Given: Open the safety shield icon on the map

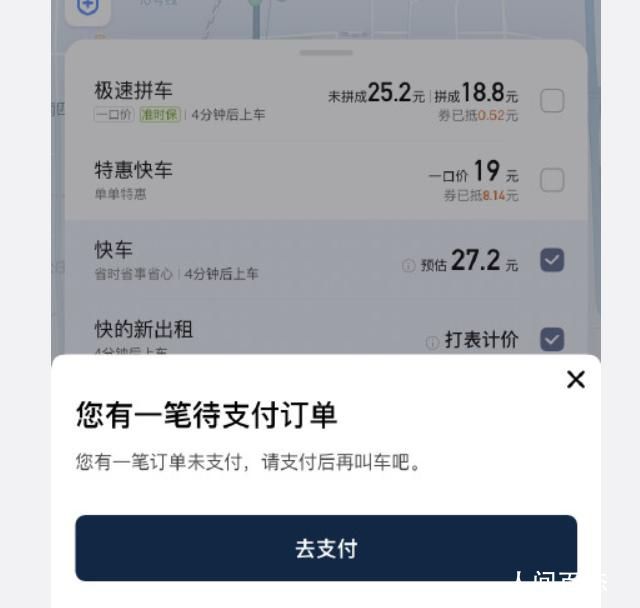Looking at the screenshot, I should 88,8.
